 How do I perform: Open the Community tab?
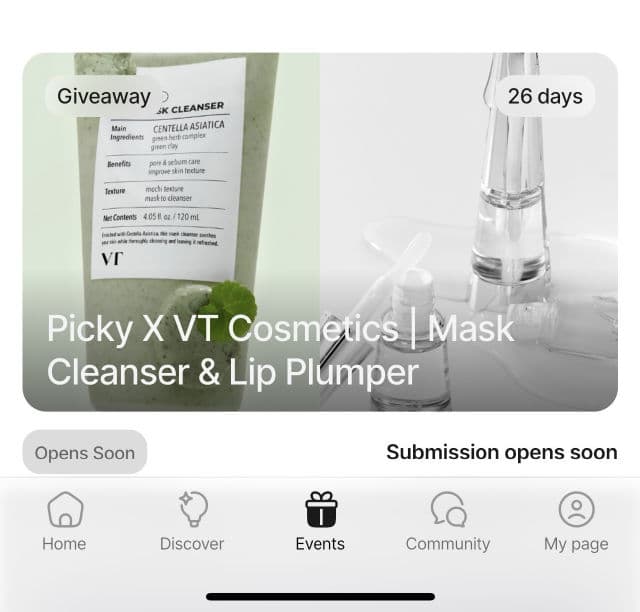448,522
